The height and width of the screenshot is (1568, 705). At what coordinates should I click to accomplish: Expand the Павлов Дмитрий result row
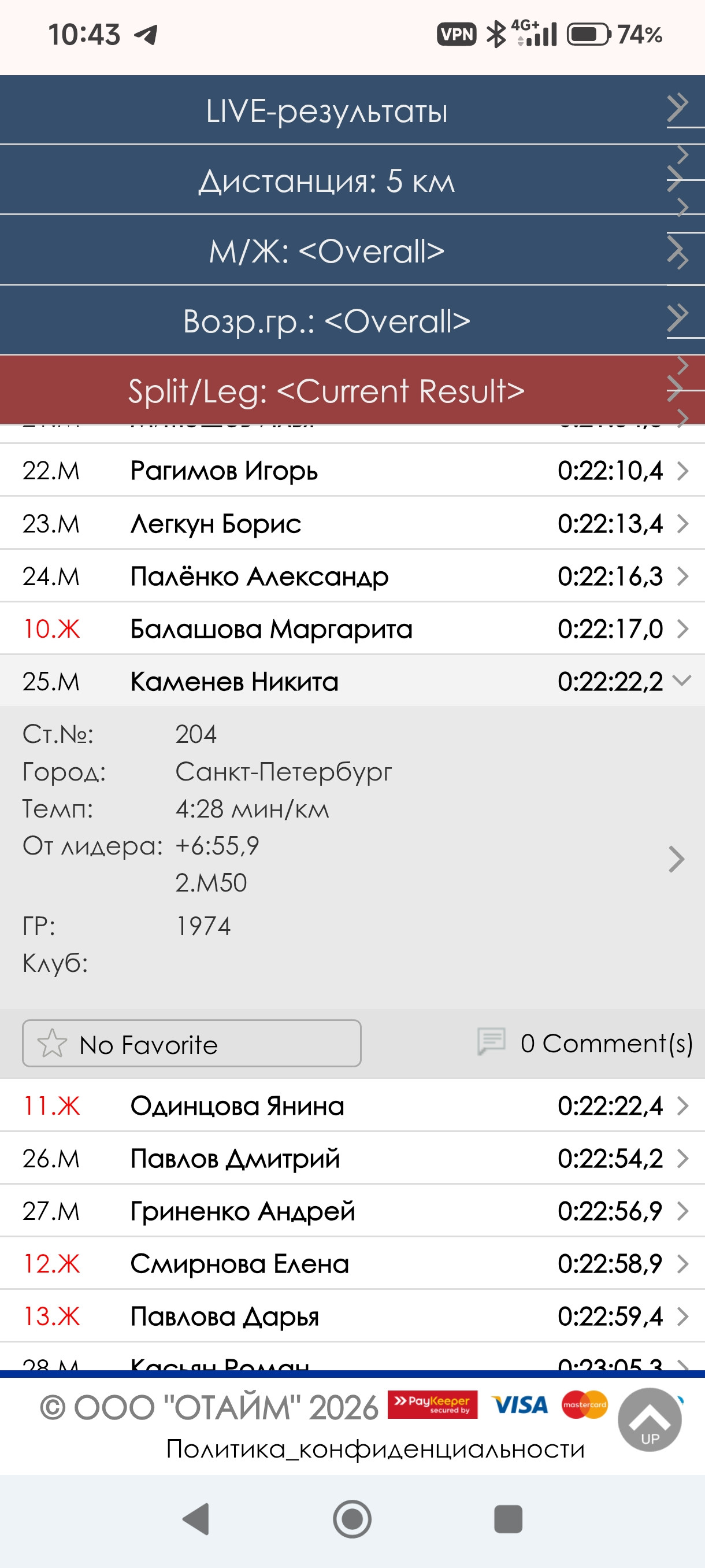coord(352,1158)
